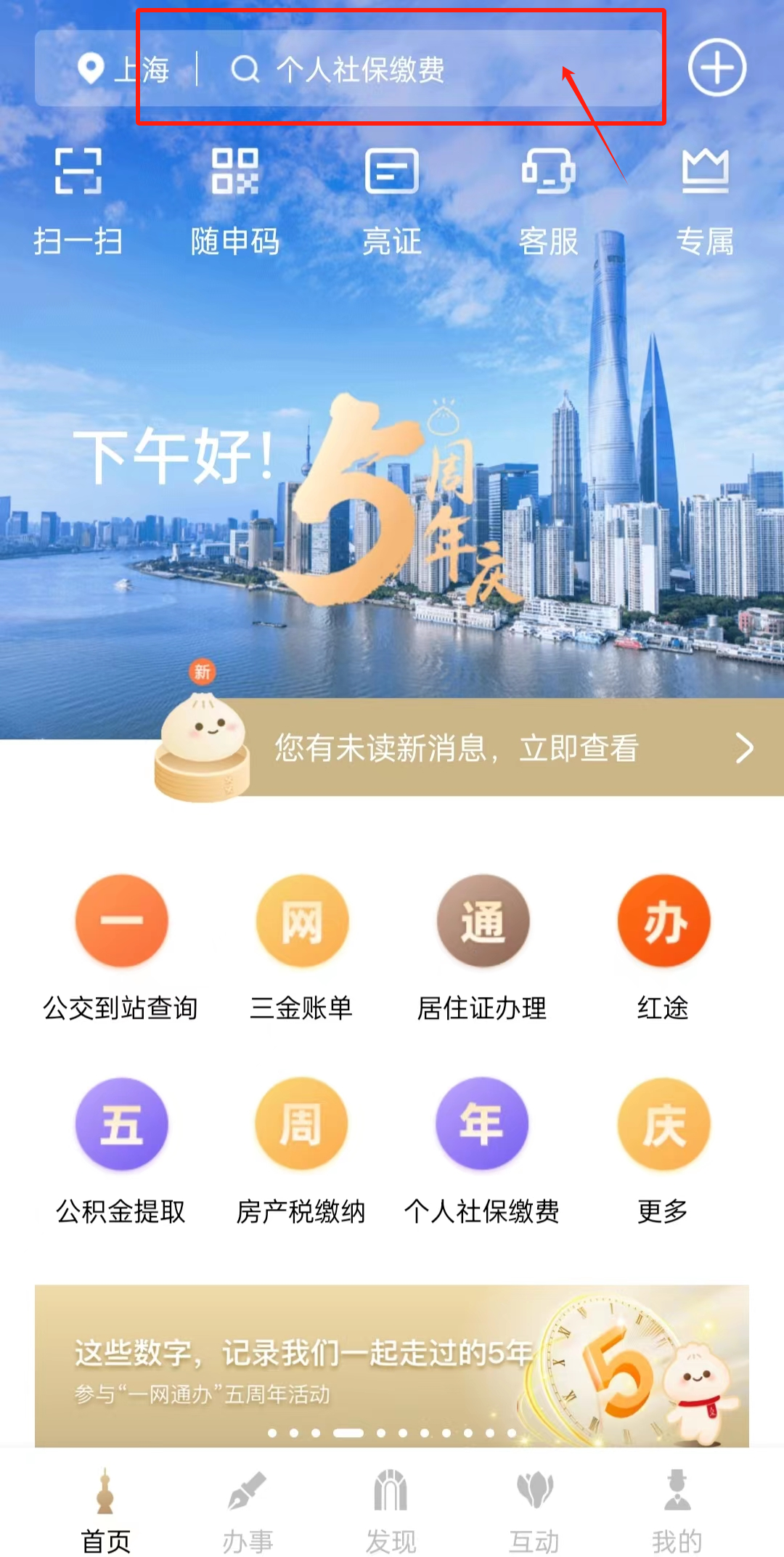Open 个人社保缴费 service icon
Screen dimensions: 784x1557
(482, 1147)
